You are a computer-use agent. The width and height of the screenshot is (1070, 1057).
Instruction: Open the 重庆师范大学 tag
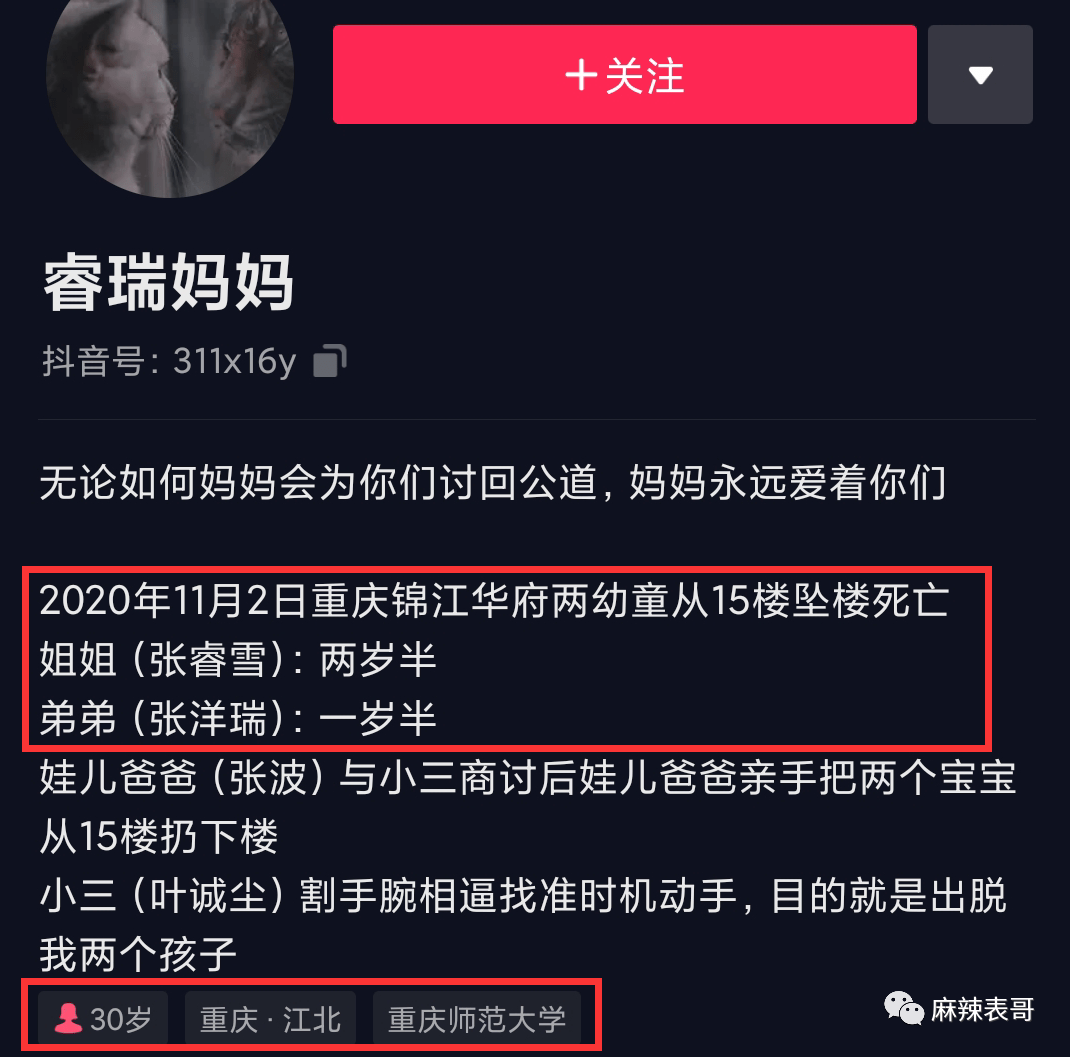[x=477, y=1019]
